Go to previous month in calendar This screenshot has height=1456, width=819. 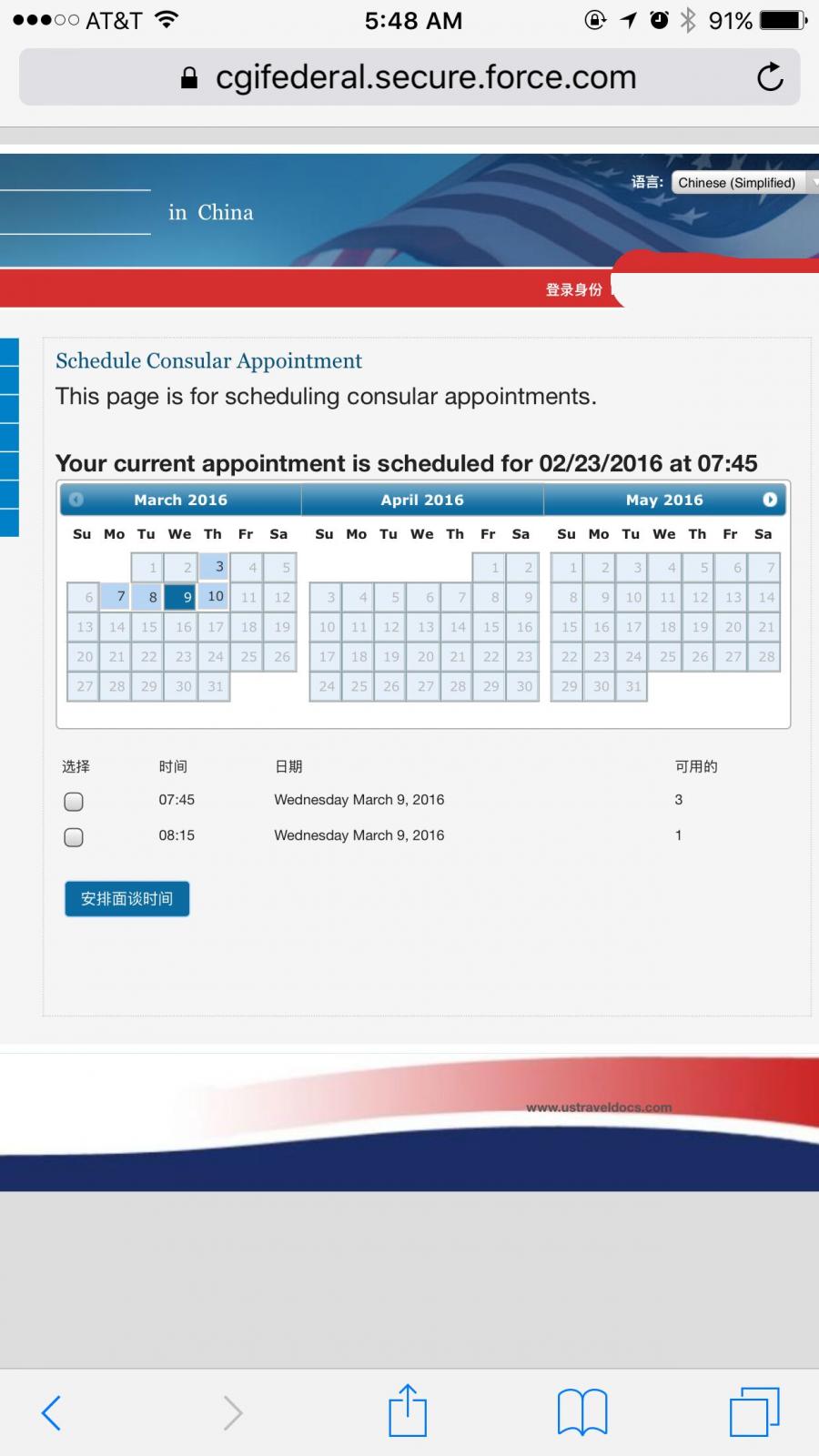76,500
